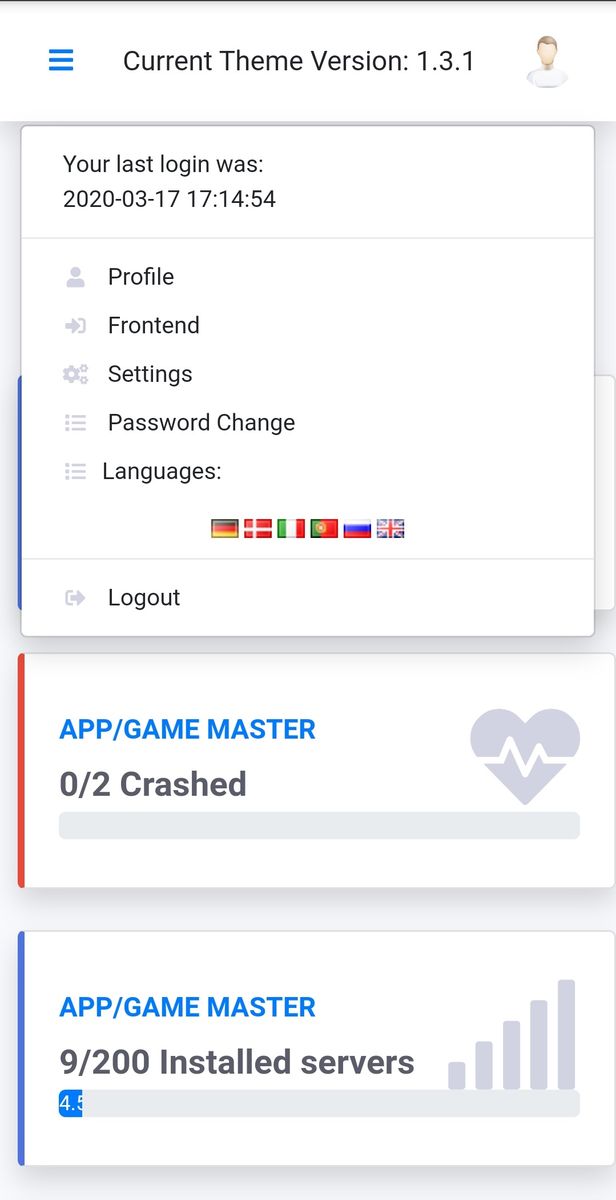The height and width of the screenshot is (1200, 616).
Task: Open Settings from the dropdown
Action: (x=149, y=374)
